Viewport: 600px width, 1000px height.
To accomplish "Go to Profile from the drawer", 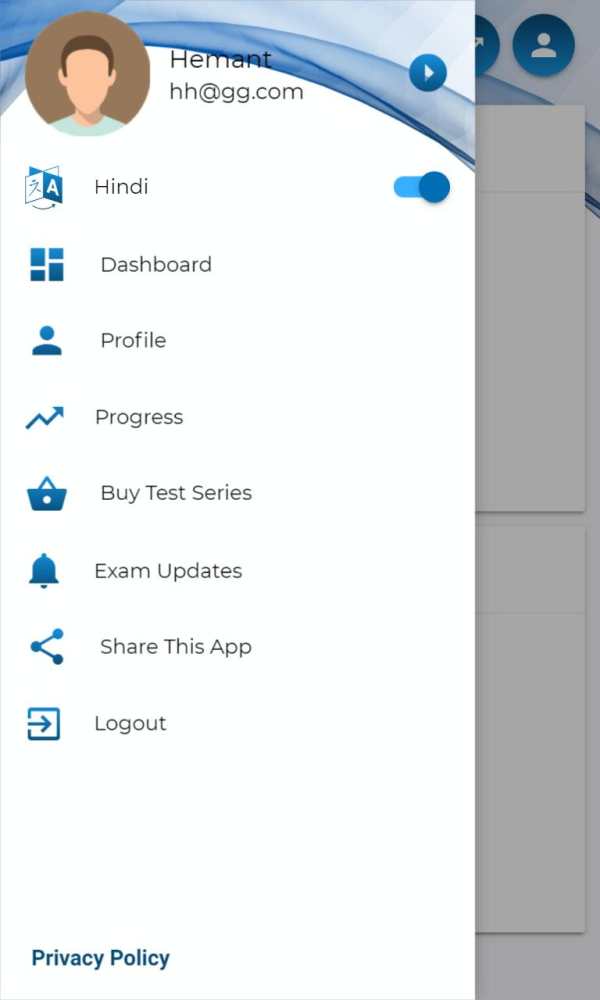I will pos(237,340).
